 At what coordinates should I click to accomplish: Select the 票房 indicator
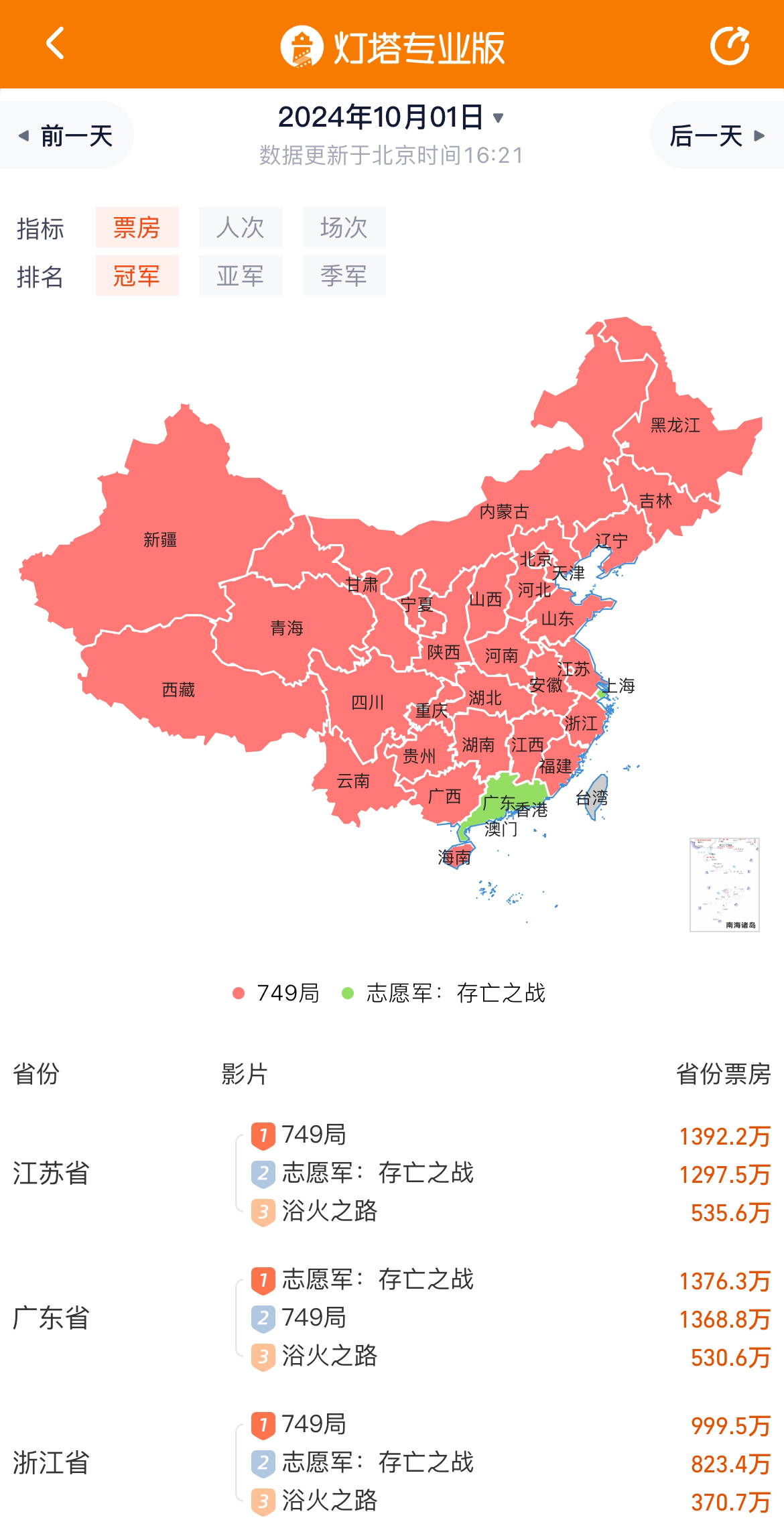tap(137, 228)
